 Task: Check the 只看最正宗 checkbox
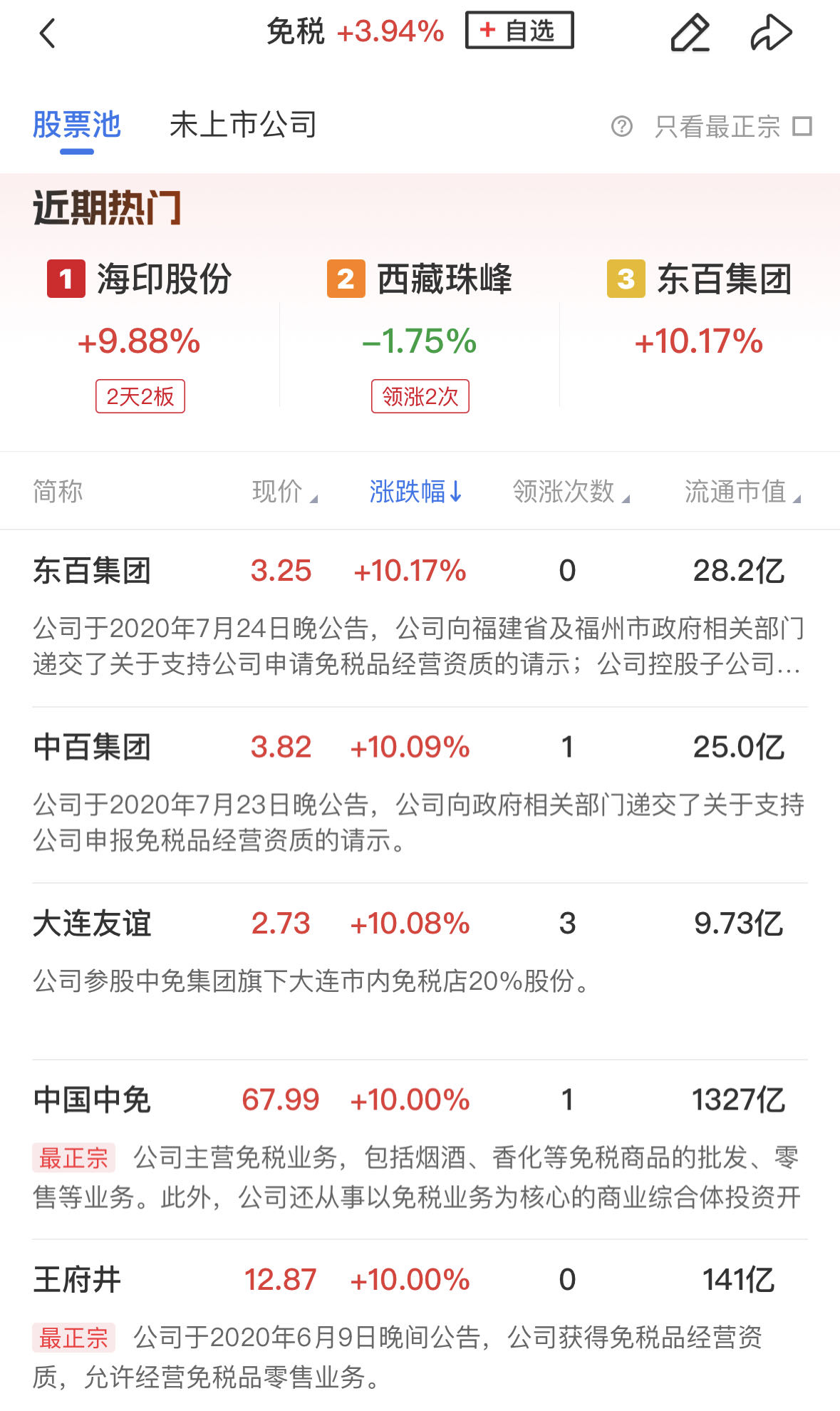(803, 127)
